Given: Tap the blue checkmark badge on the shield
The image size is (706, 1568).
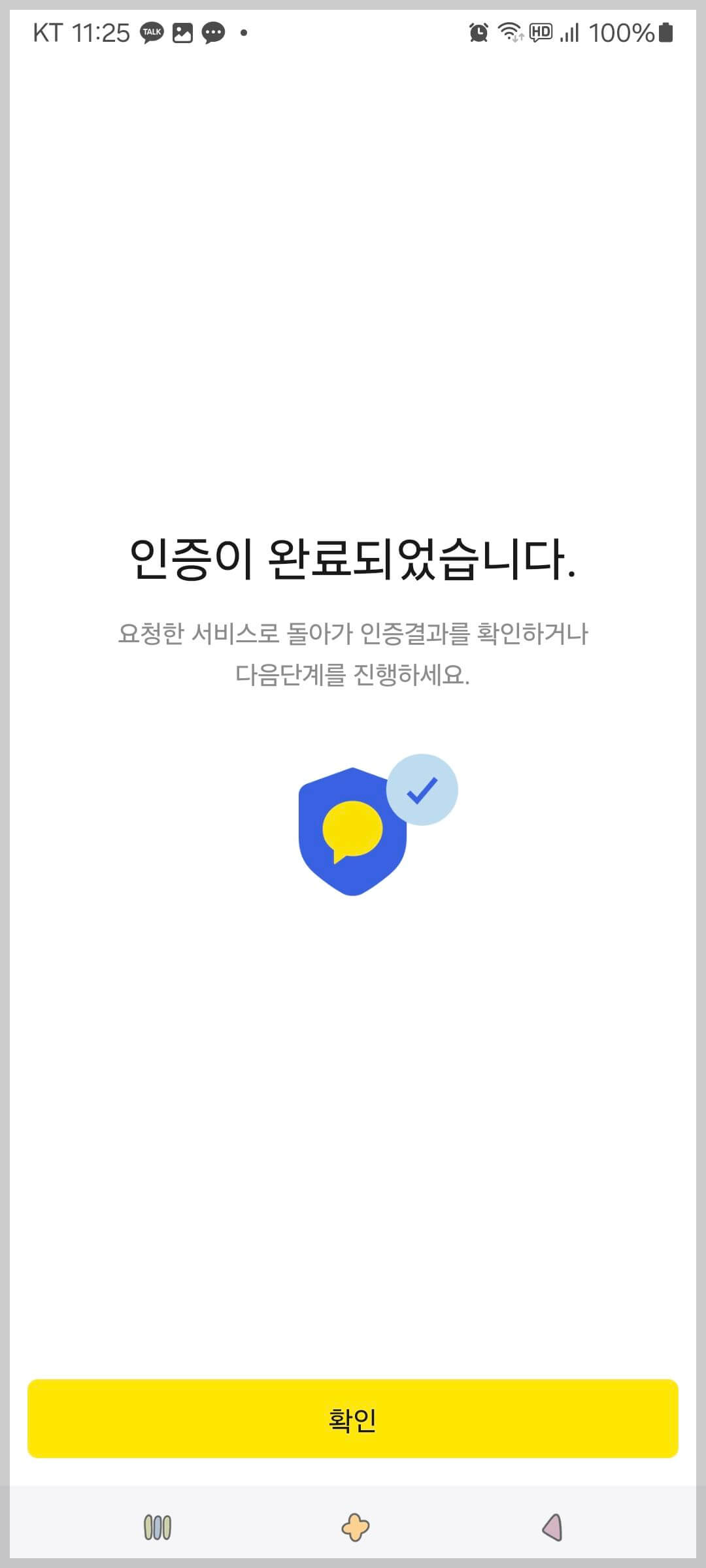Looking at the screenshot, I should tap(424, 789).
